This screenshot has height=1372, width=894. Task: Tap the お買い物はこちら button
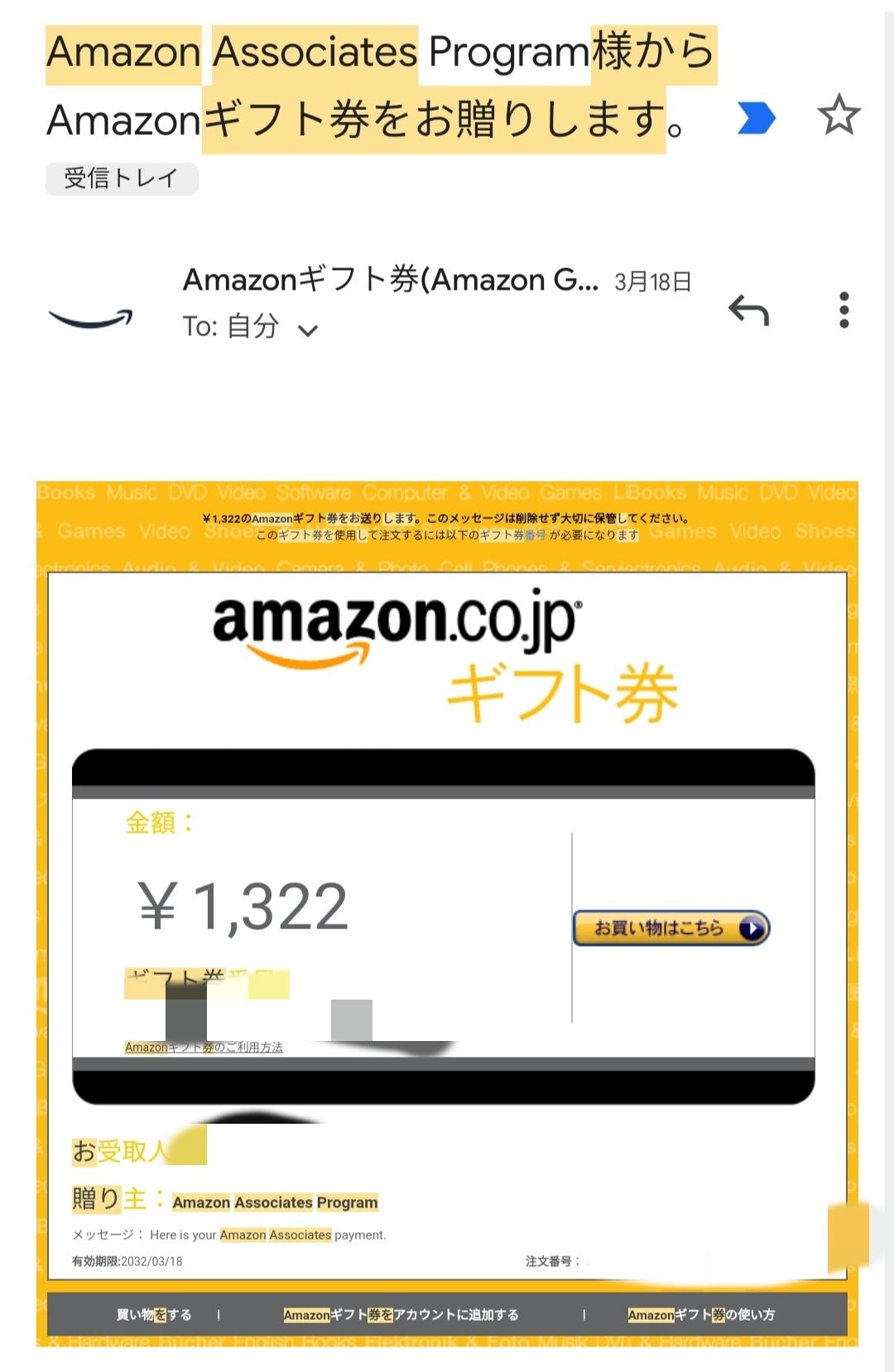[671, 928]
